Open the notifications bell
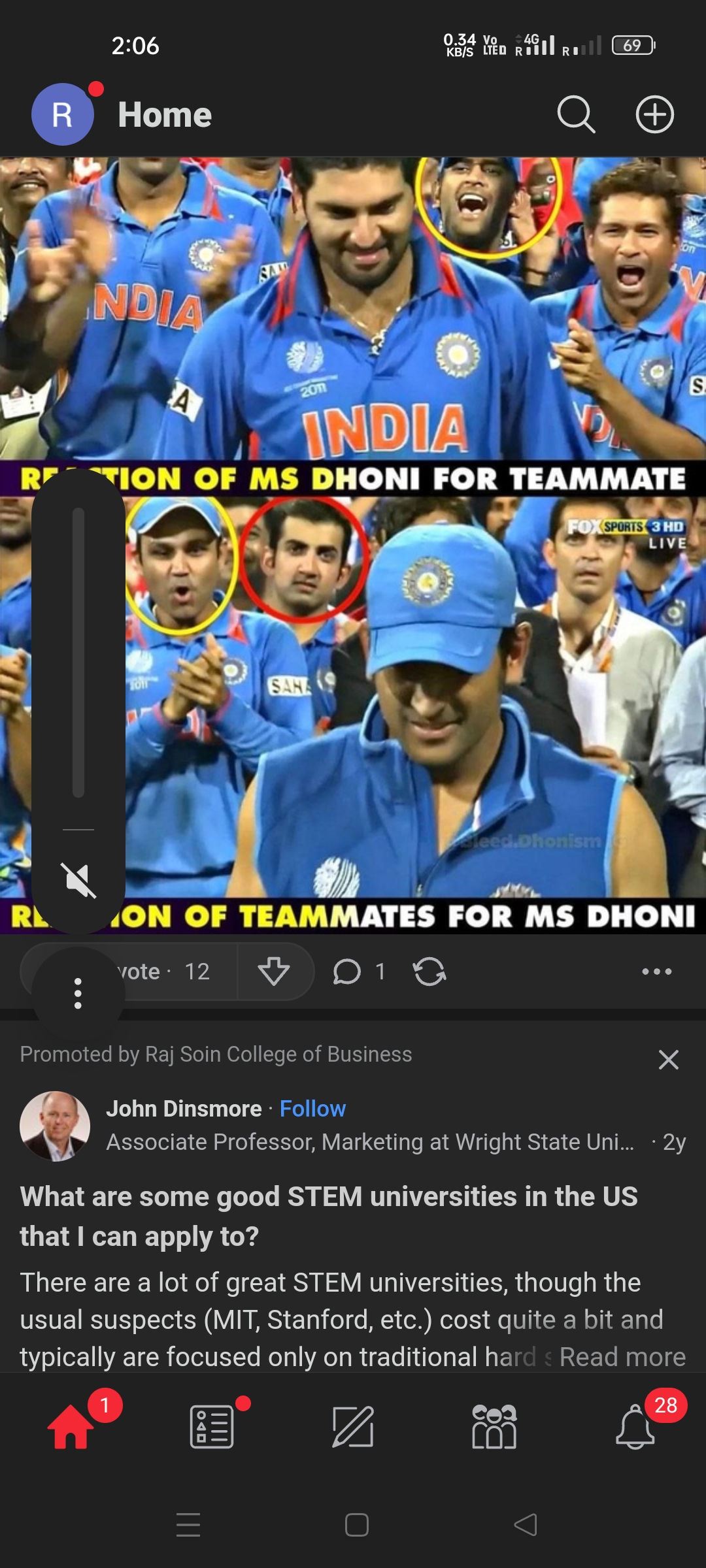Image resolution: width=706 pixels, height=1568 pixels. [x=635, y=1426]
